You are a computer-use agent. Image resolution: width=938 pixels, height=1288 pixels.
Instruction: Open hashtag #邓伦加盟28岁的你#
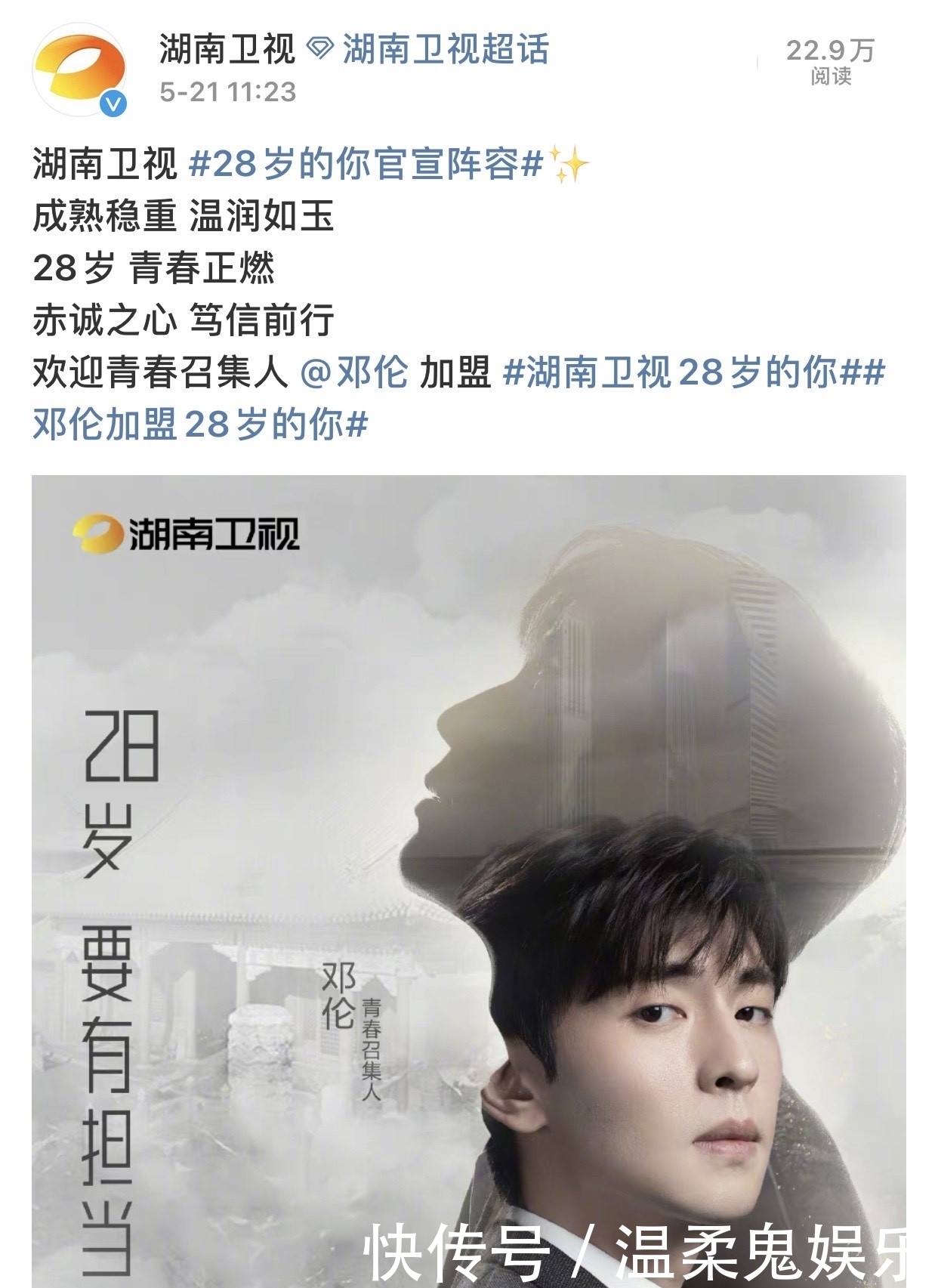(200, 425)
